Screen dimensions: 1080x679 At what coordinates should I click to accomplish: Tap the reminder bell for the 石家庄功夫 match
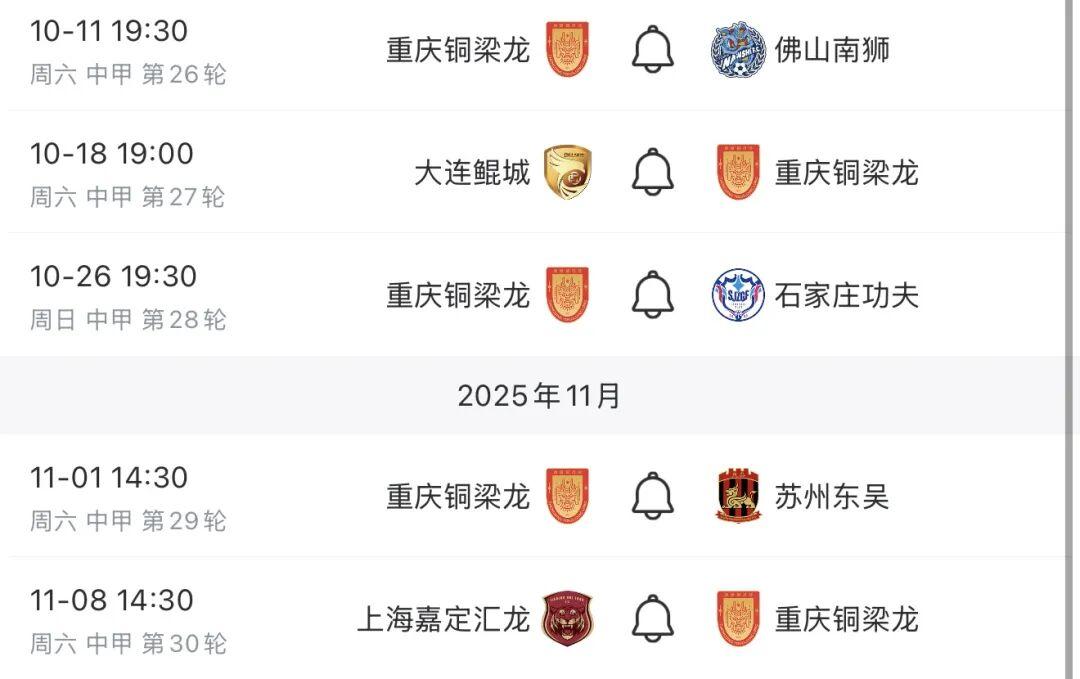(652, 294)
